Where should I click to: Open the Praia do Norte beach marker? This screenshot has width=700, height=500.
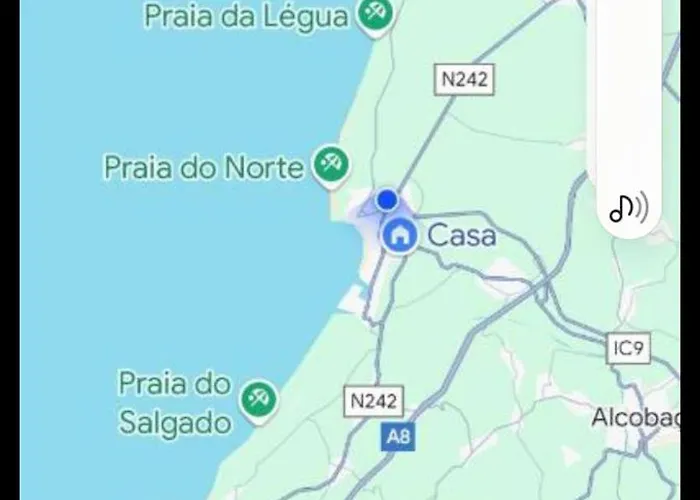click(x=330, y=165)
